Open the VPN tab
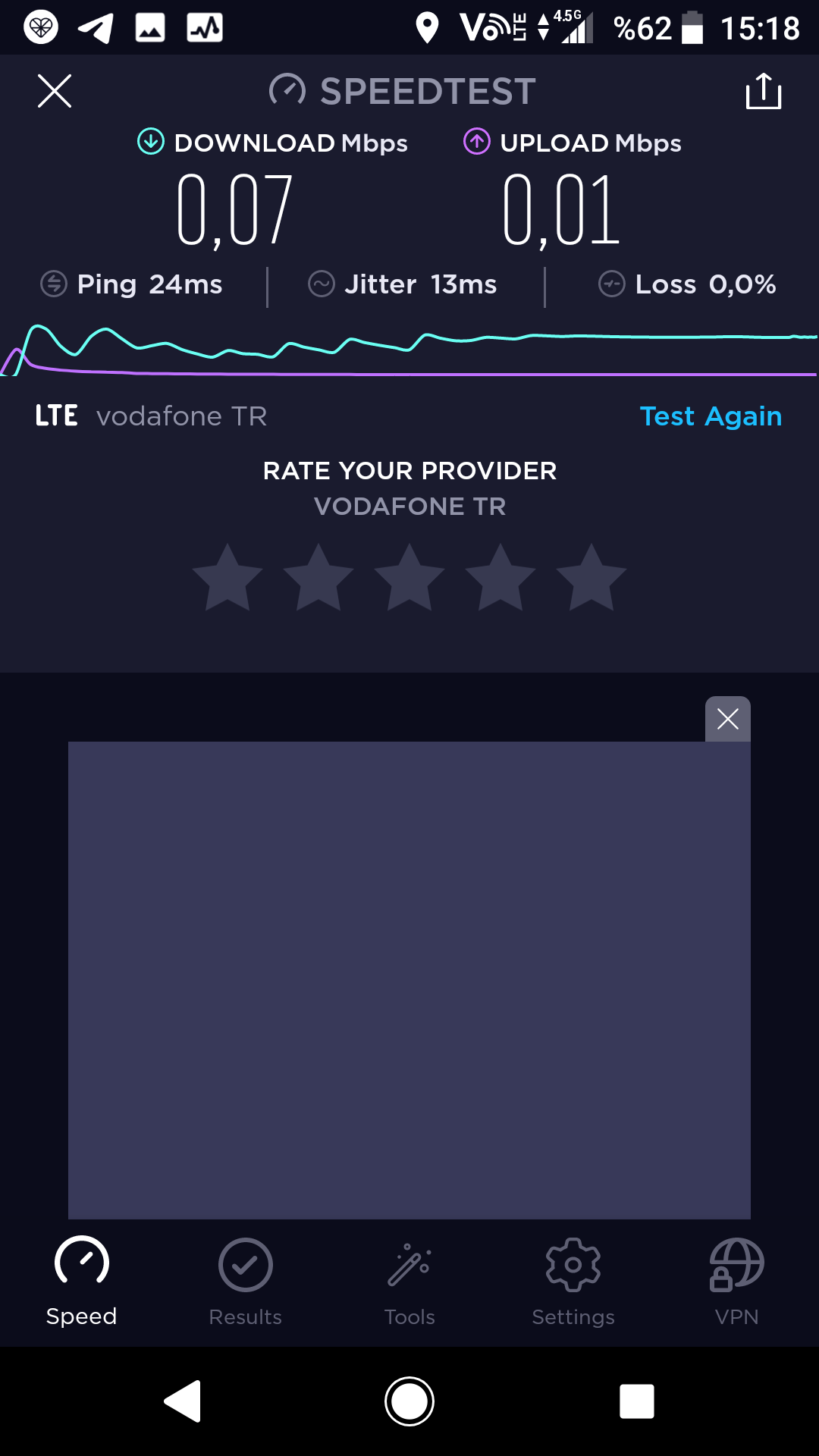819x1456 pixels. coord(737,1282)
